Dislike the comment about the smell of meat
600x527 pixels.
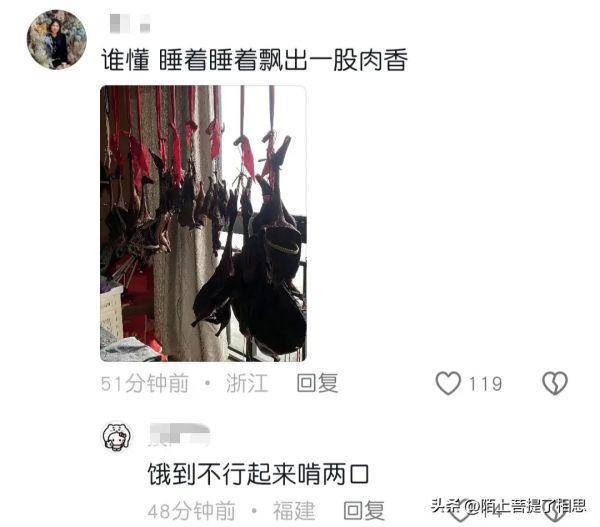[554, 383]
